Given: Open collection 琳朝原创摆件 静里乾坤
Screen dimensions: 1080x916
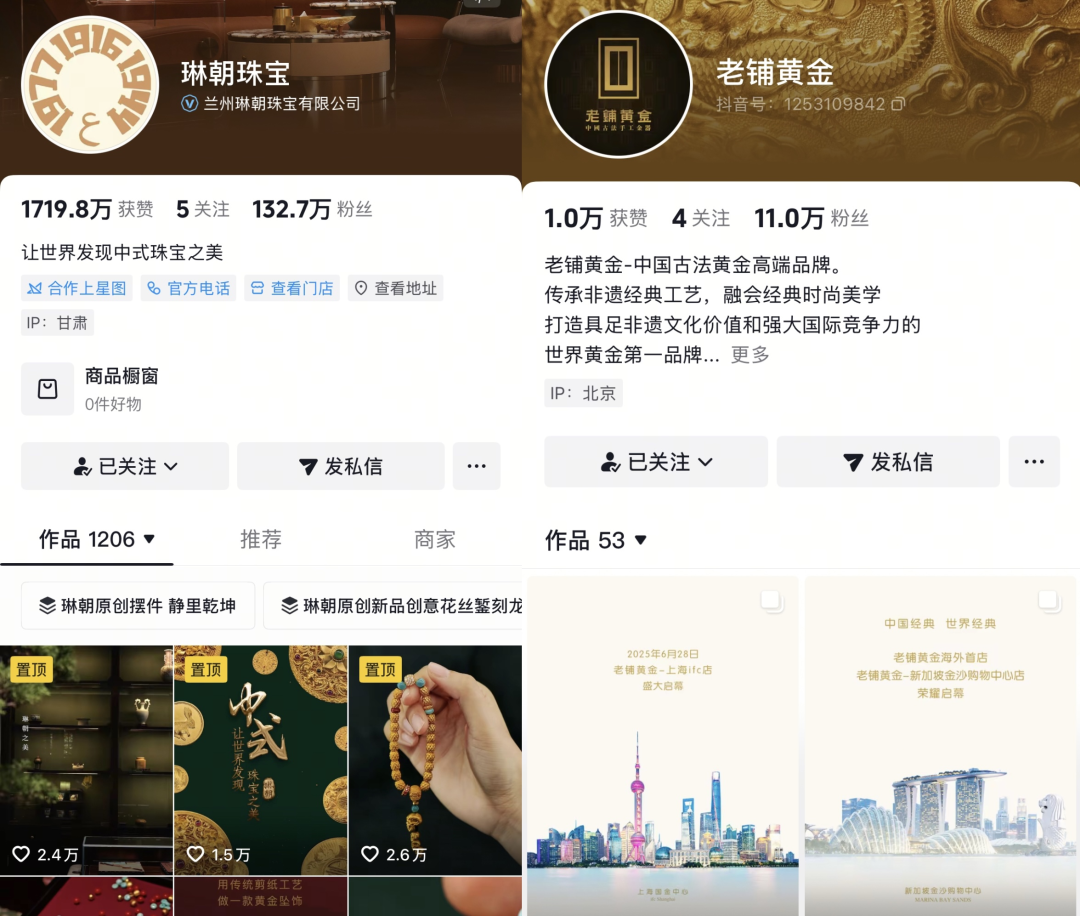Looking at the screenshot, I should (138, 605).
